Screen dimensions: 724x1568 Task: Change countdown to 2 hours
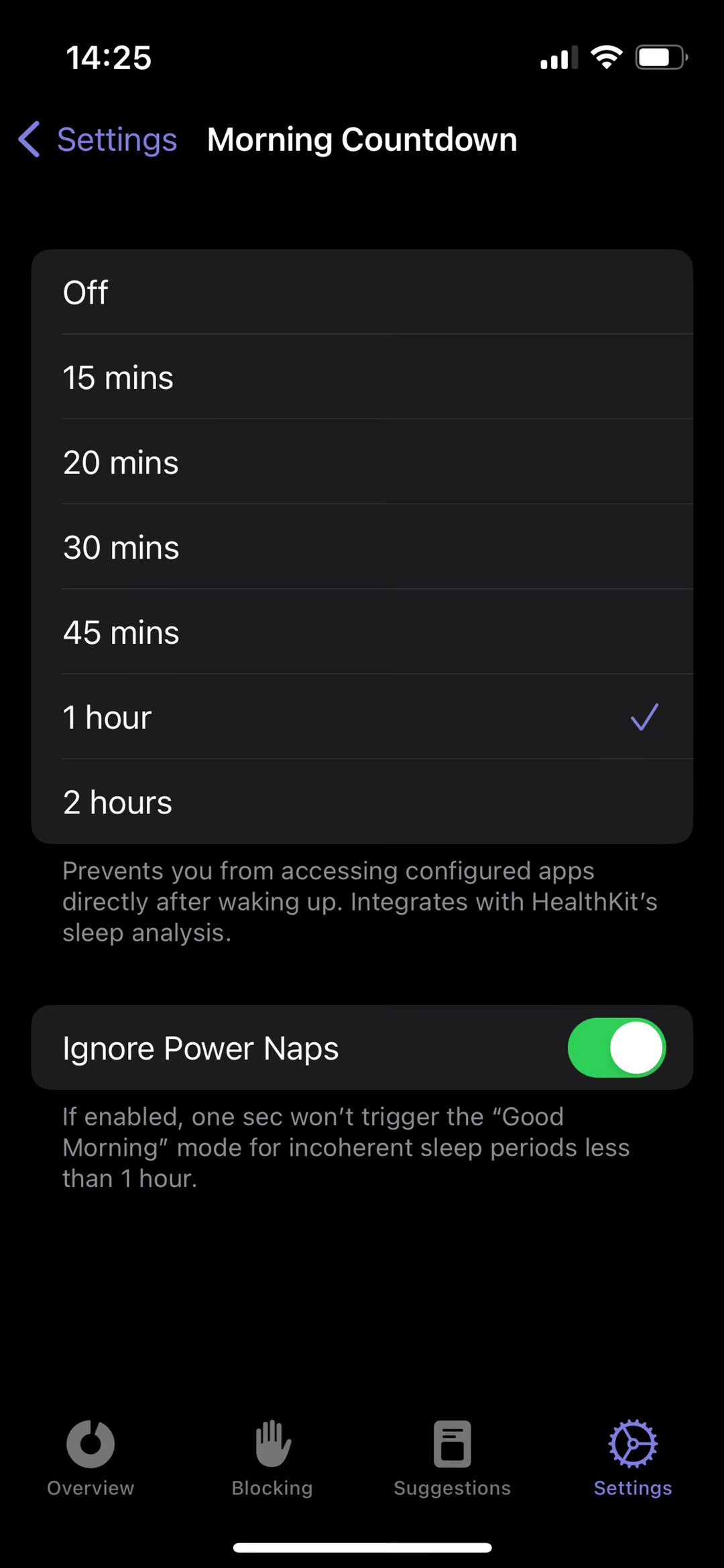362,802
